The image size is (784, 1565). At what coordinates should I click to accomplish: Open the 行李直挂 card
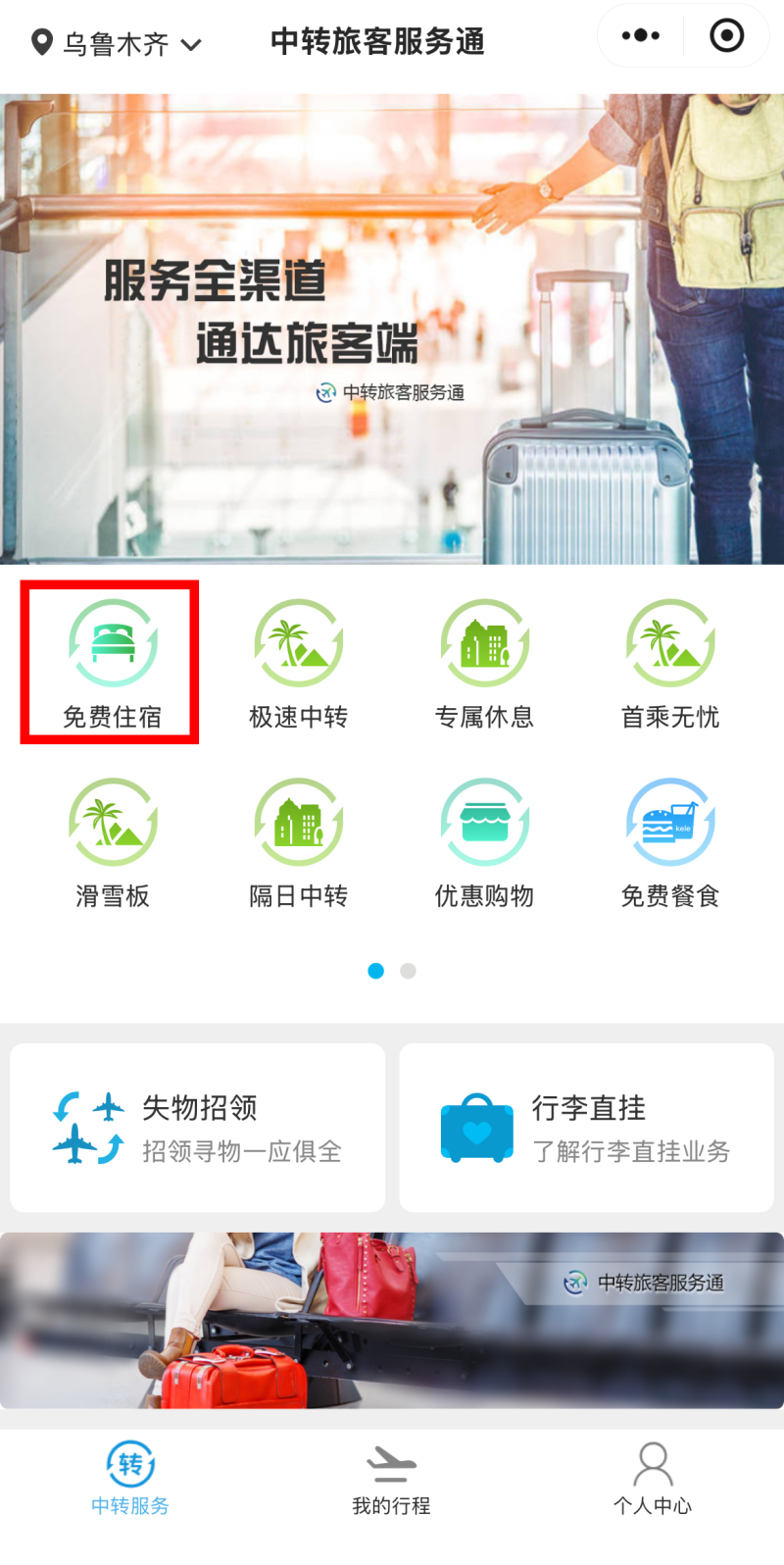click(586, 1128)
